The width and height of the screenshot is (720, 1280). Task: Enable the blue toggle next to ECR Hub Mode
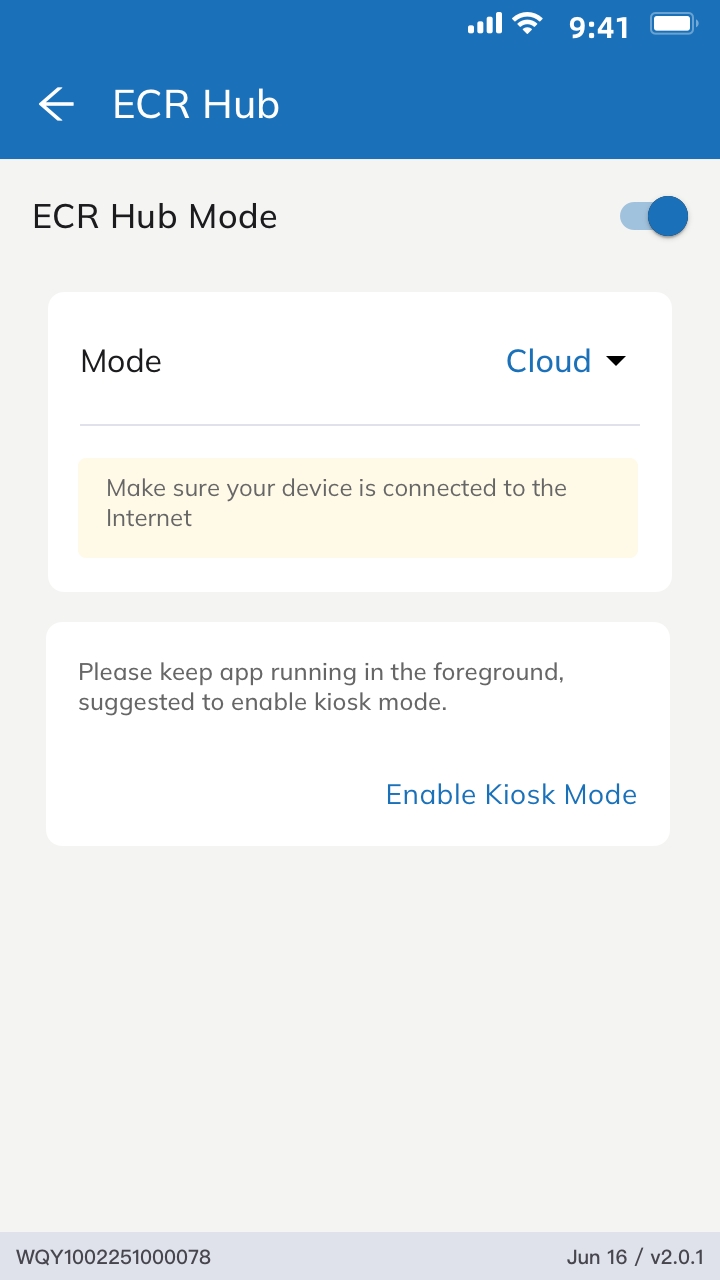point(652,216)
